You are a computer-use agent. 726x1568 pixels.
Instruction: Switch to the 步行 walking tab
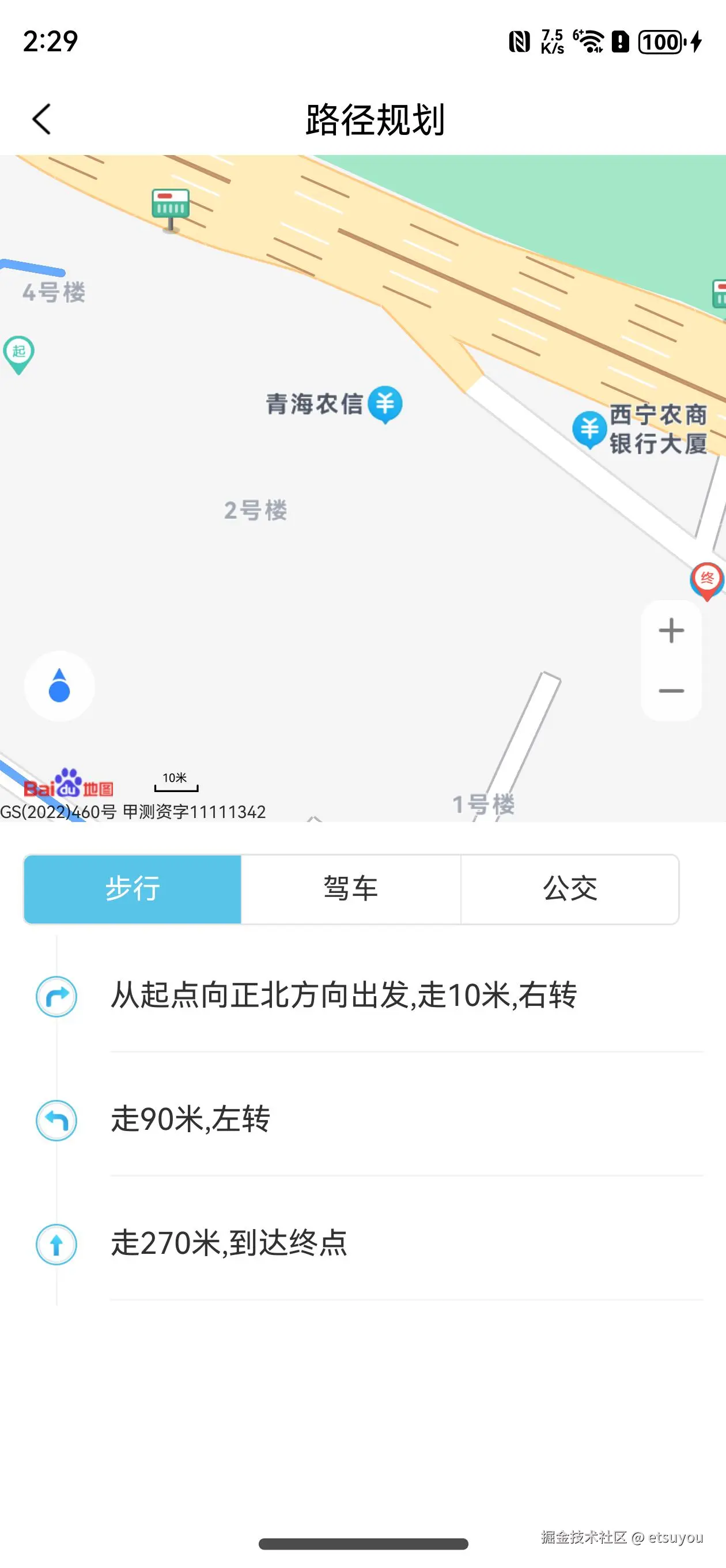tap(133, 889)
